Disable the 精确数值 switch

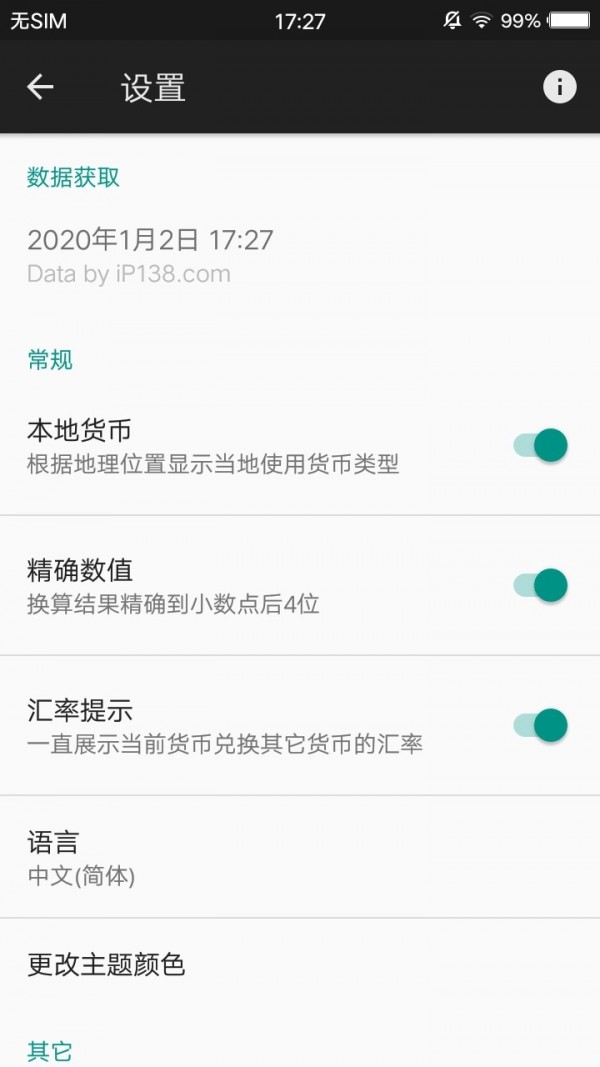click(541, 585)
